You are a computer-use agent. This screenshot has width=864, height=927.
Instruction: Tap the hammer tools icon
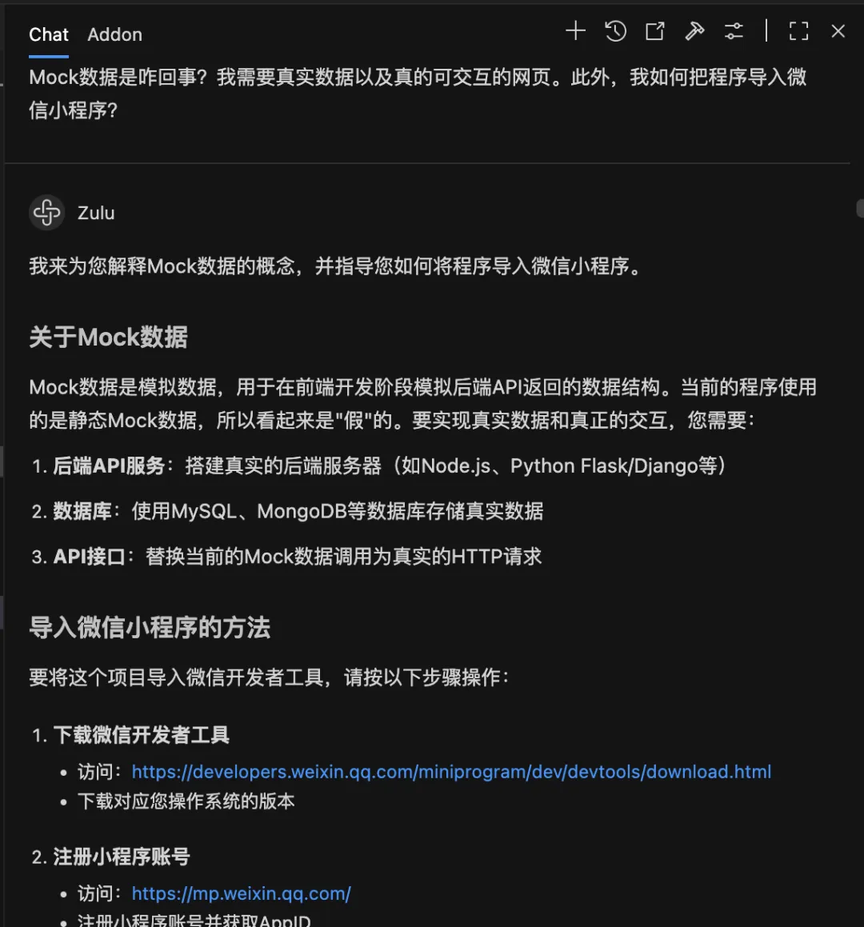coord(694,31)
